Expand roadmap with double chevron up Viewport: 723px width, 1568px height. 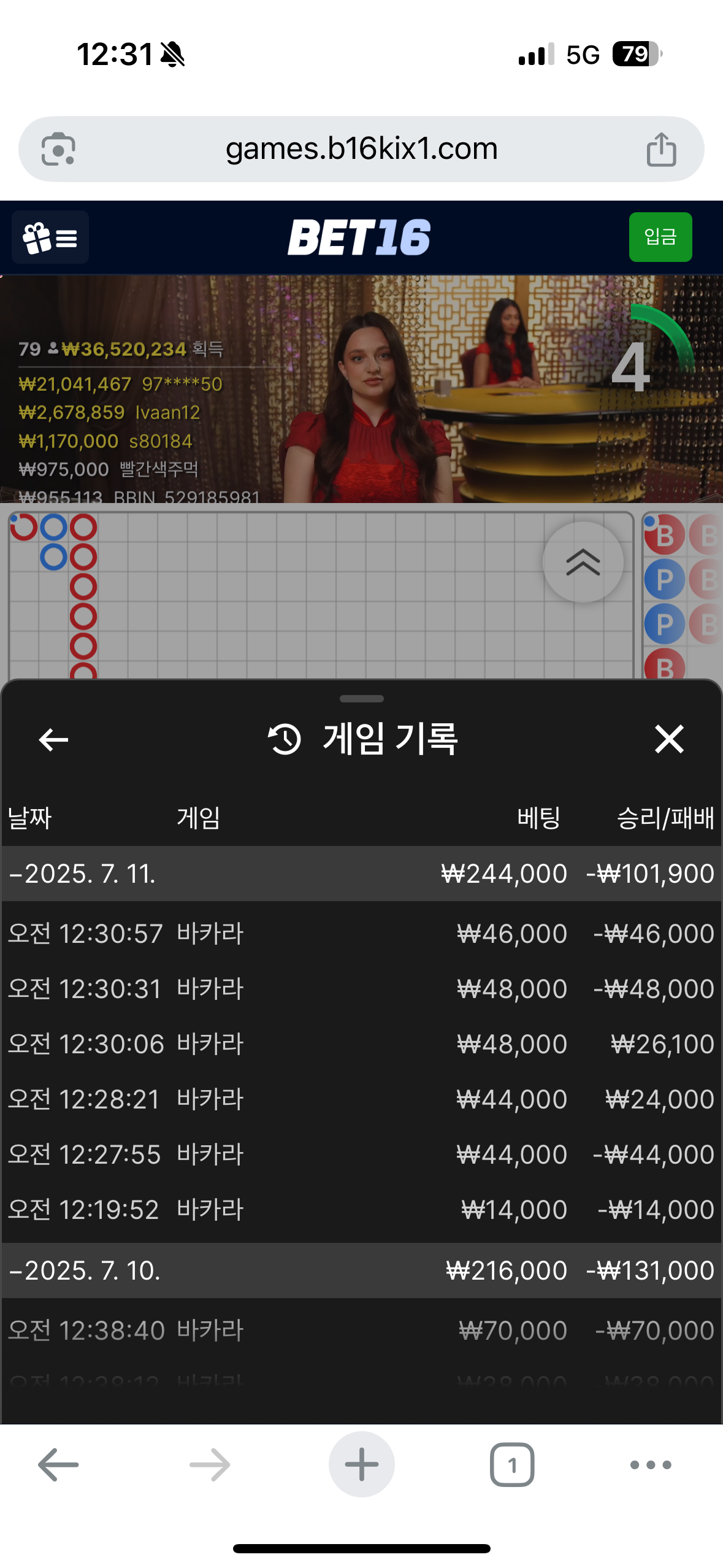pos(583,562)
